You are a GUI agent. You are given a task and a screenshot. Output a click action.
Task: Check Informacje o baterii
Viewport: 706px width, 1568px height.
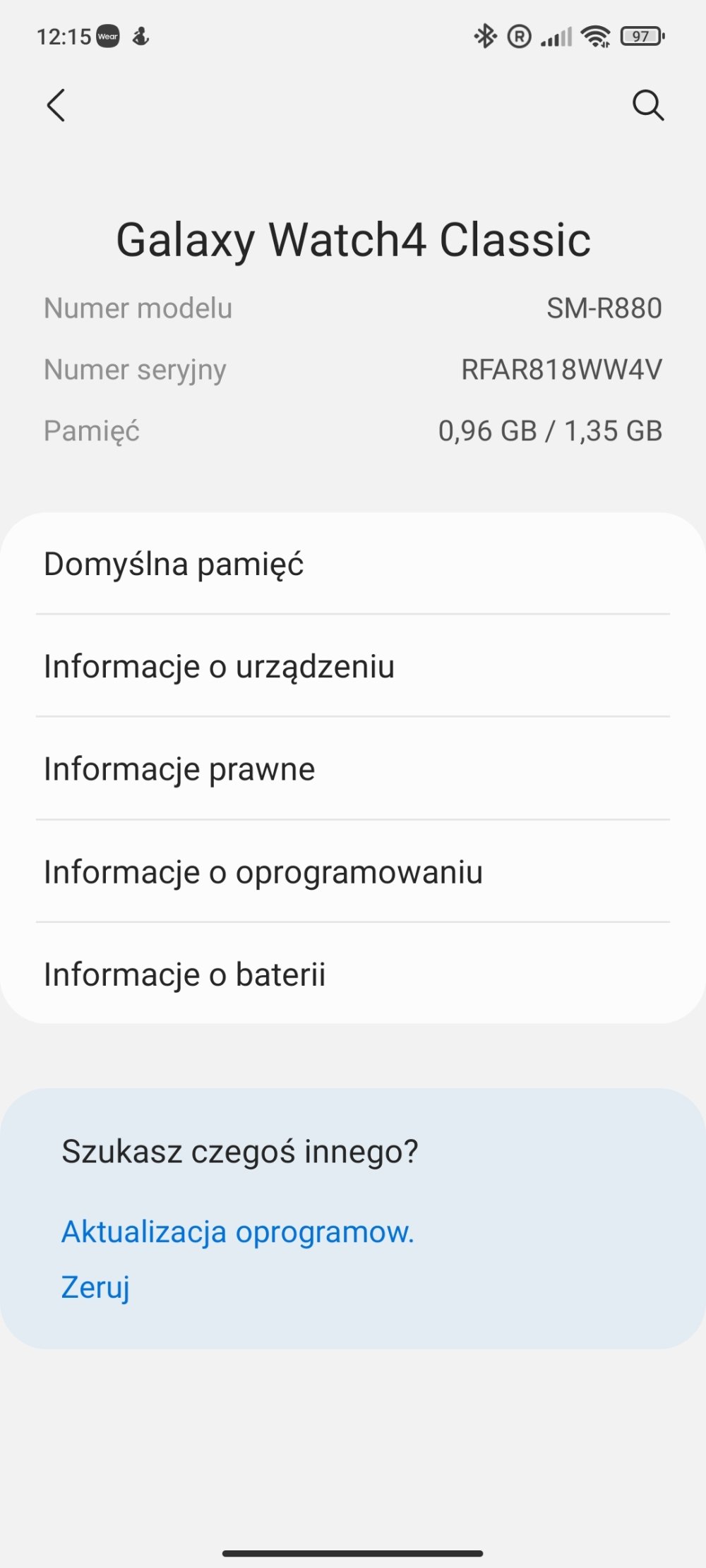[x=353, y=974]
